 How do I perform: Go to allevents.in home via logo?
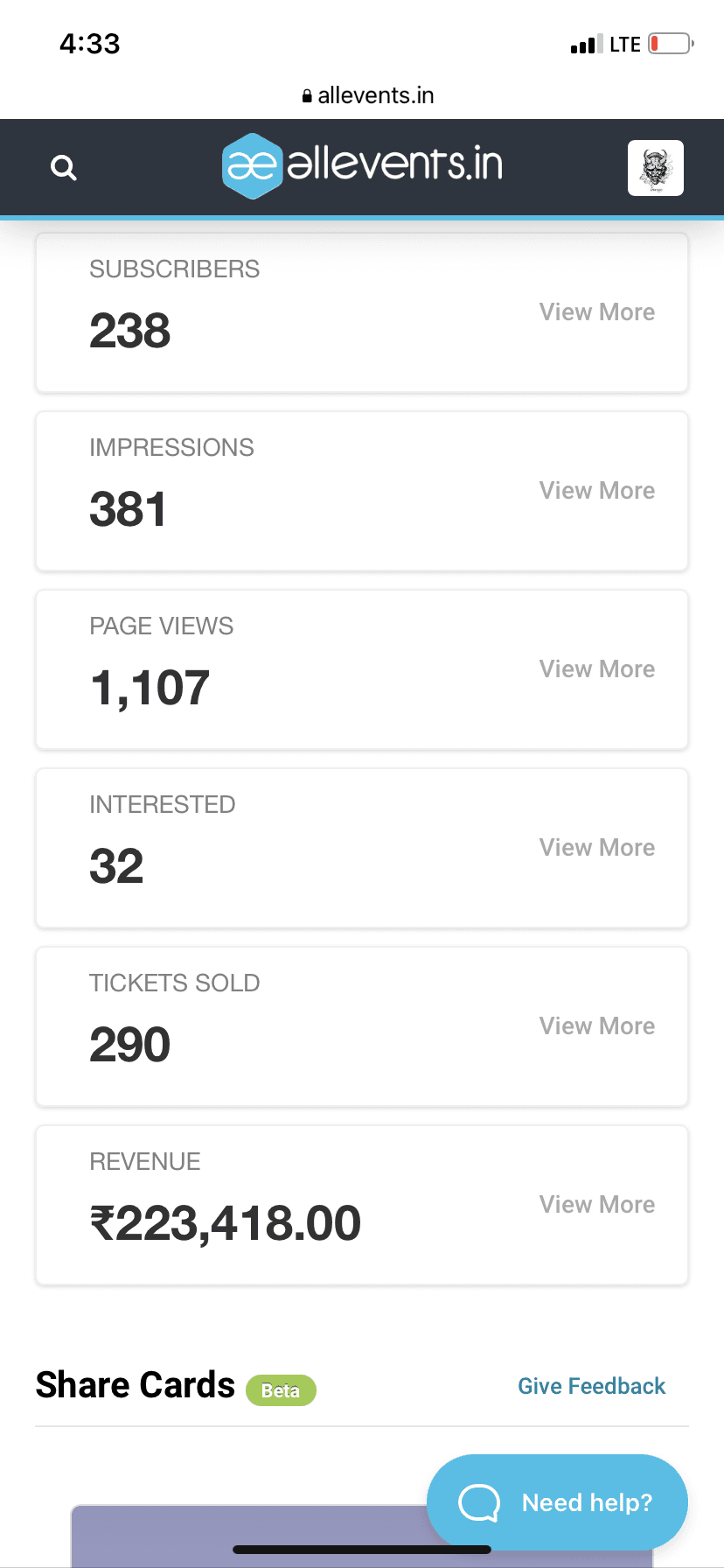pos(362,165)
